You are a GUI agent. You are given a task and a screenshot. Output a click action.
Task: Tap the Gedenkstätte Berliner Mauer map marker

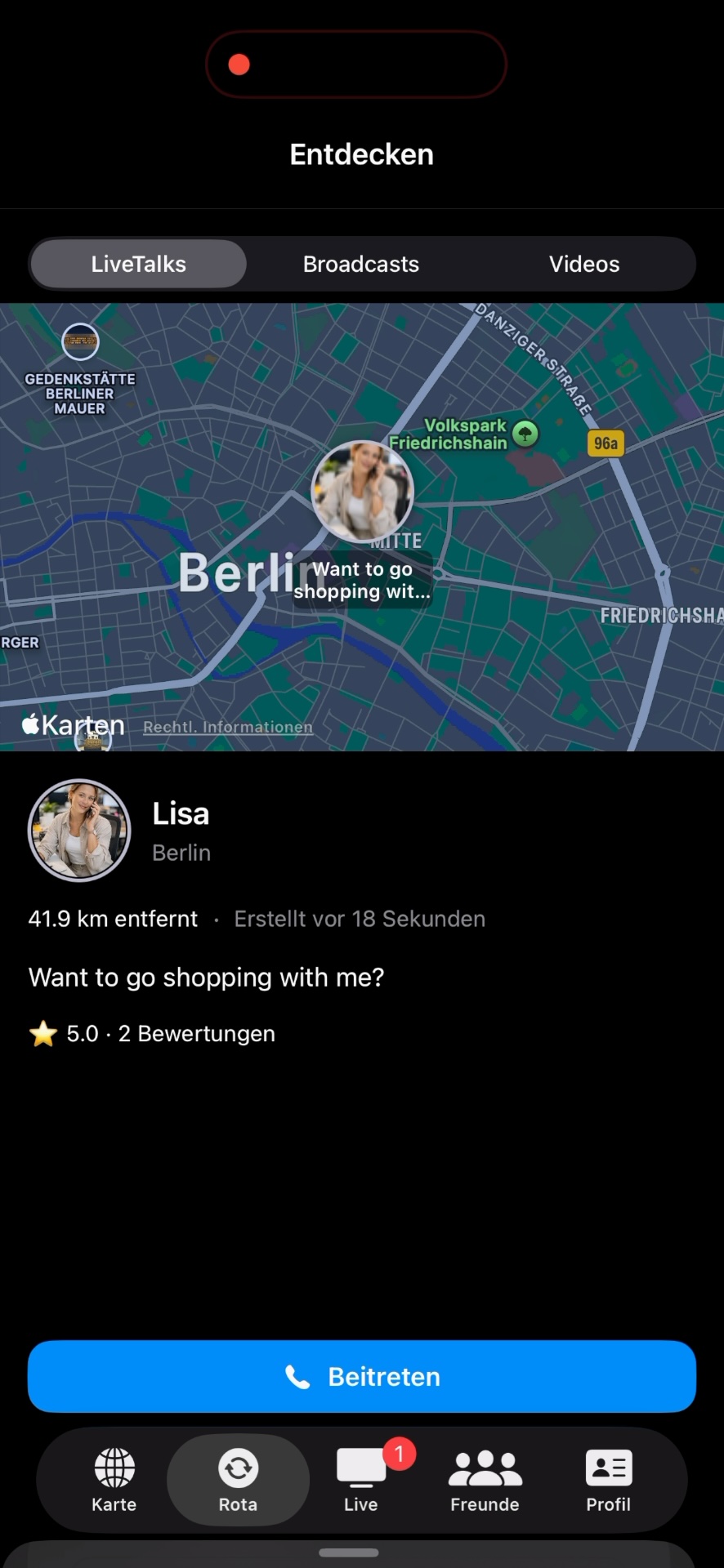coord(80,341)
